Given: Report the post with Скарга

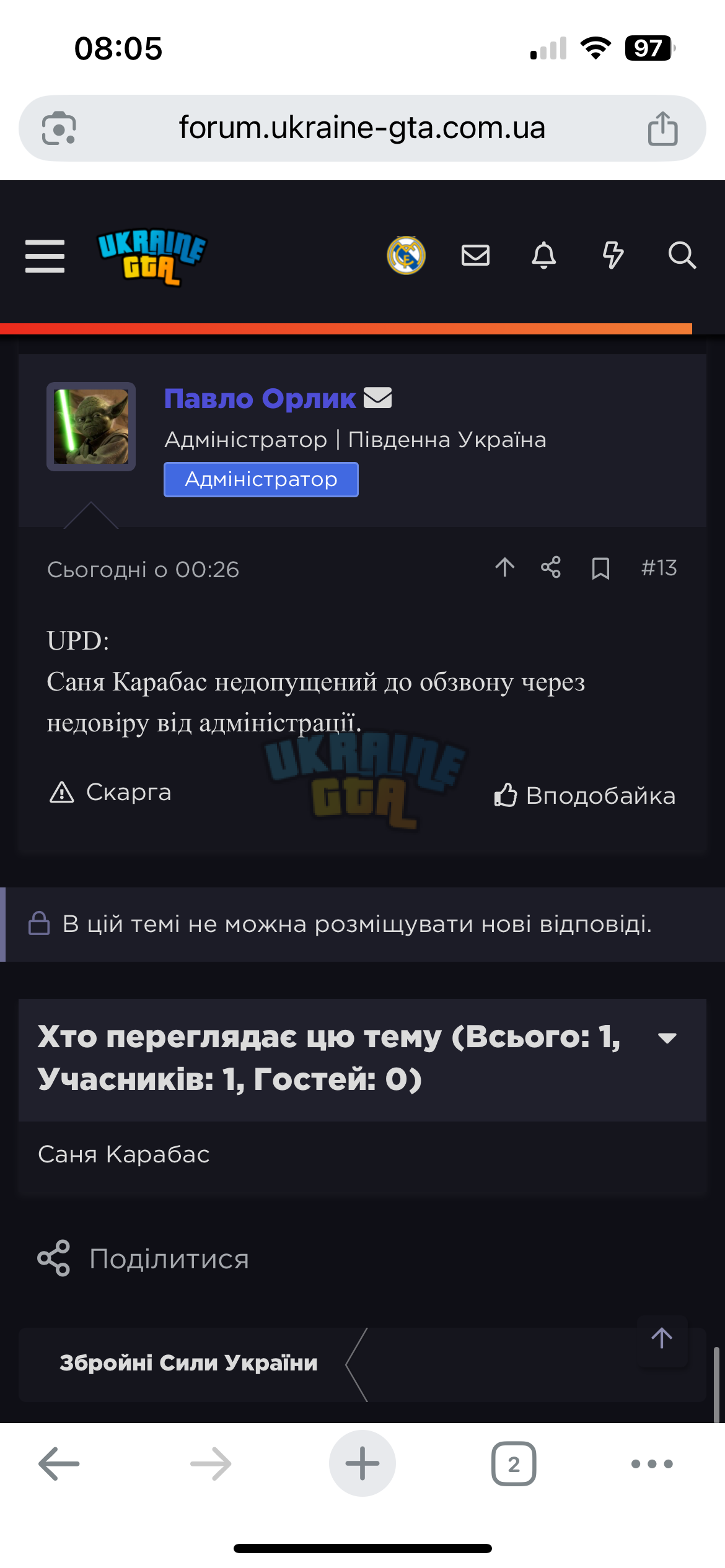Looking at the screenshot, I should pos(110,792).
